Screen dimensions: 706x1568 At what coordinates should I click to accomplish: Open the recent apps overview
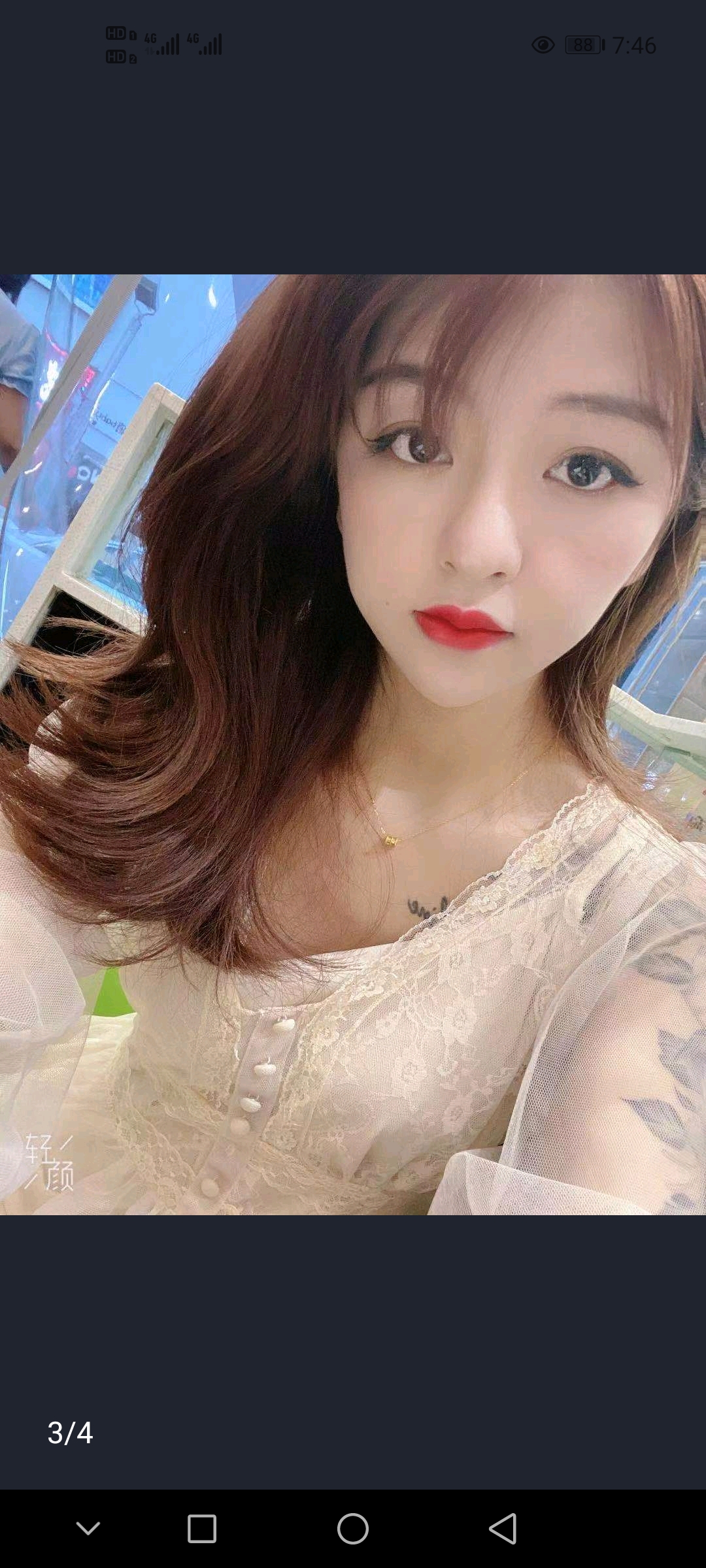click(x=201, y=1529)
